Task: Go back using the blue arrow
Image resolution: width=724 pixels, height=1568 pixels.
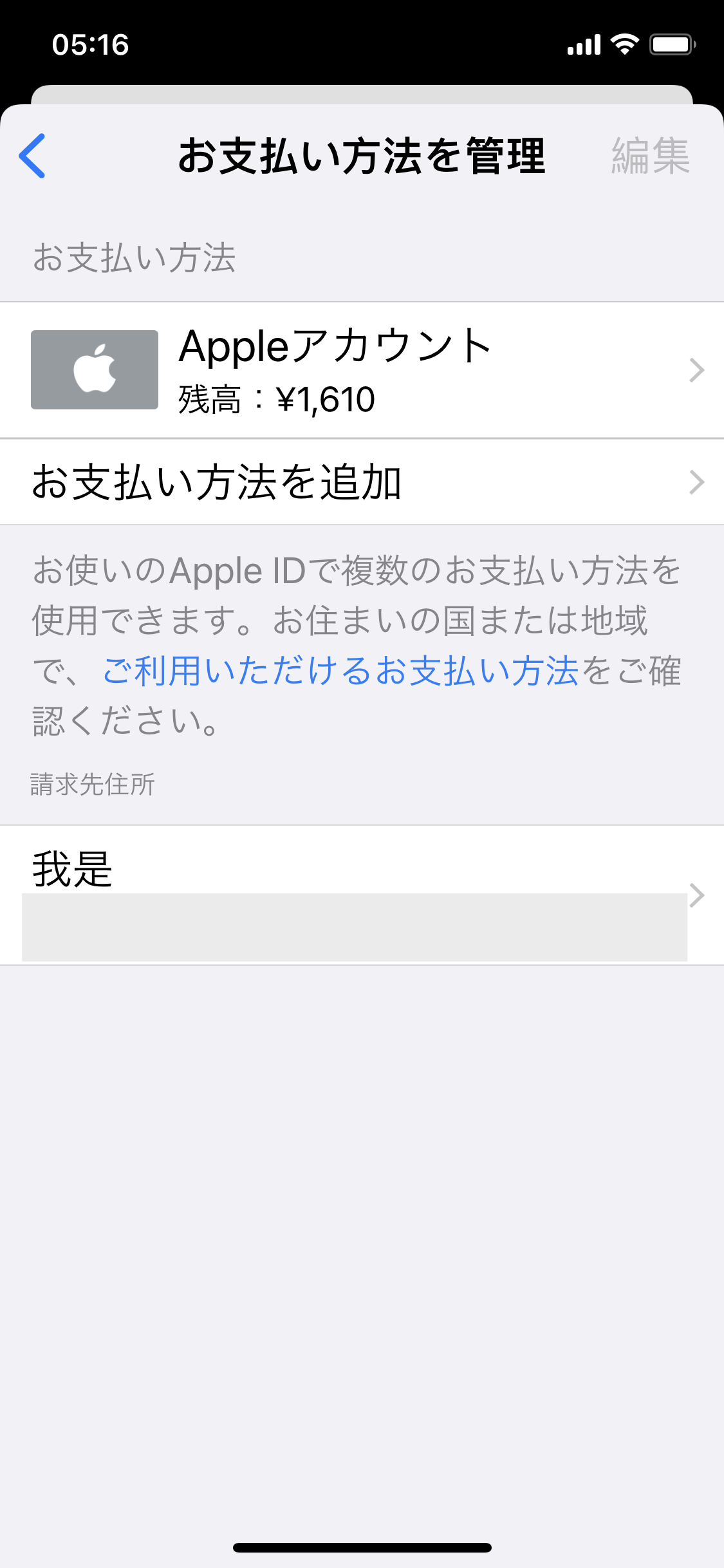Action: 32,156
